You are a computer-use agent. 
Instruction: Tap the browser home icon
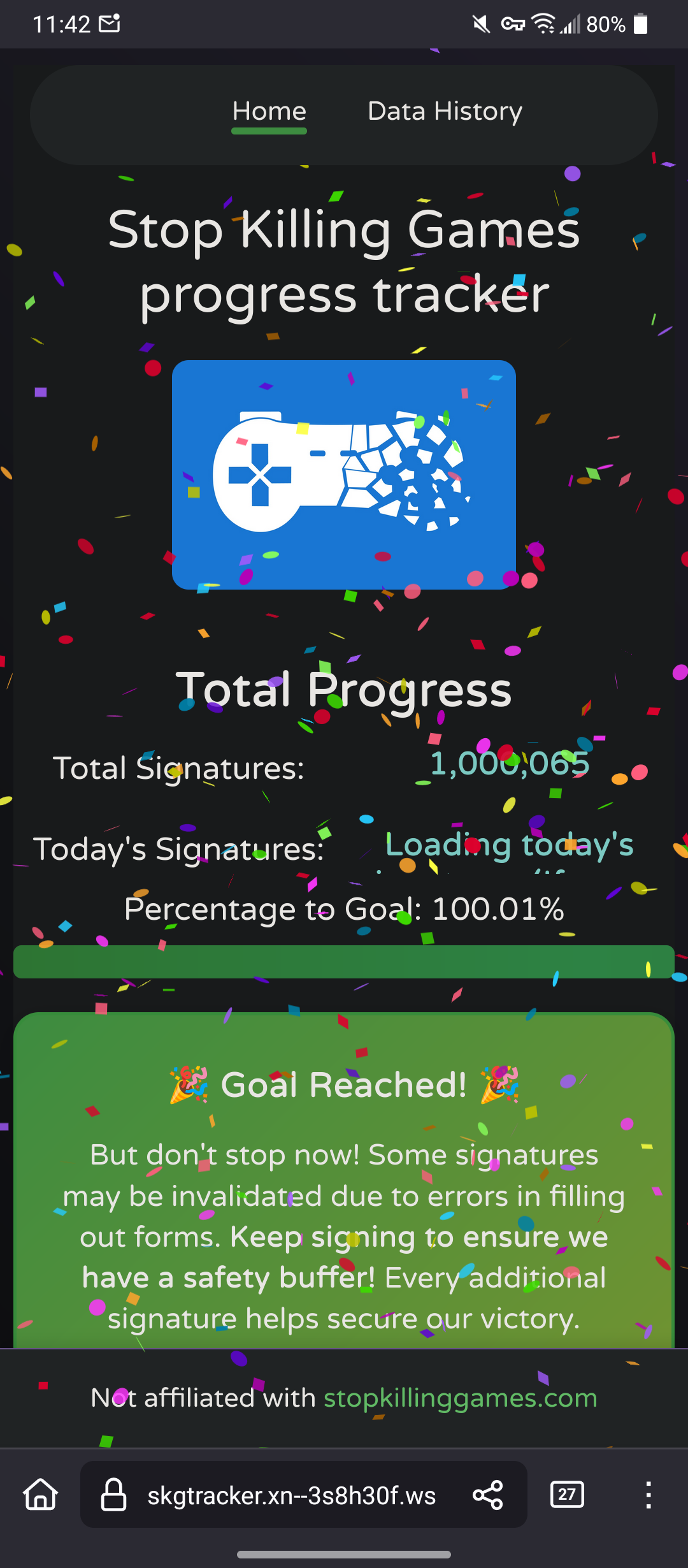(39, 1495)
